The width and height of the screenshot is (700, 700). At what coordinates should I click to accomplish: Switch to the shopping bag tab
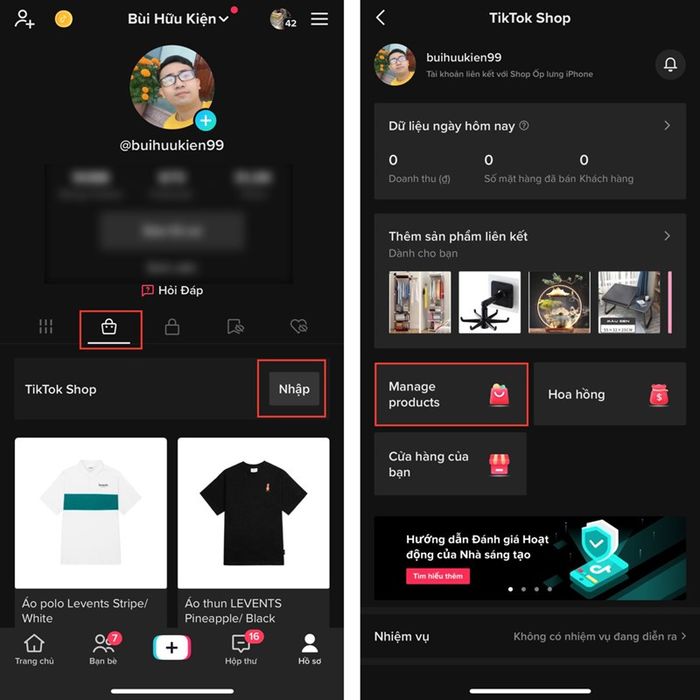point(109,327)
